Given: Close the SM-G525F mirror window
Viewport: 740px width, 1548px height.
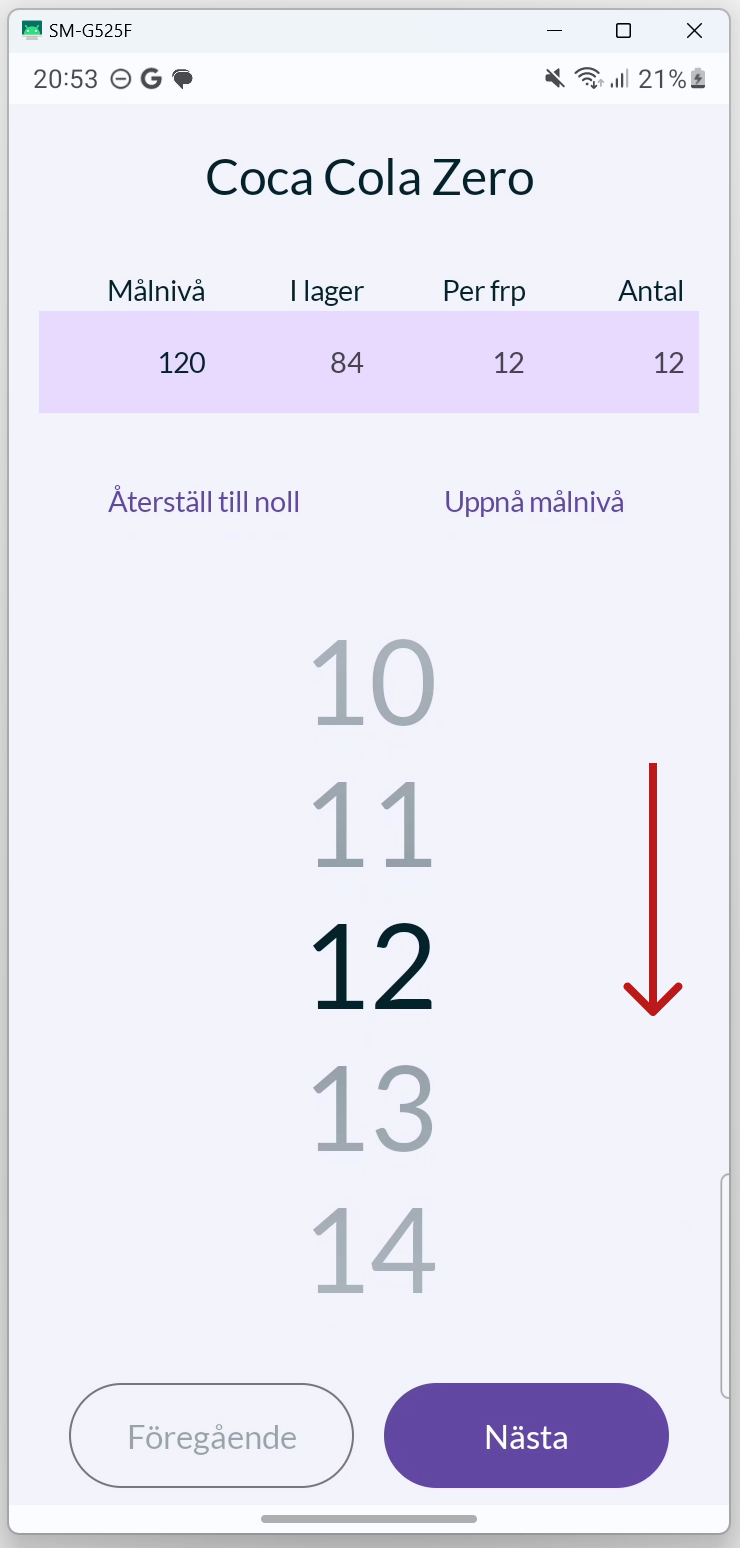Looking at the screenshot, I should pyautogui.click(x=694, y=31).
